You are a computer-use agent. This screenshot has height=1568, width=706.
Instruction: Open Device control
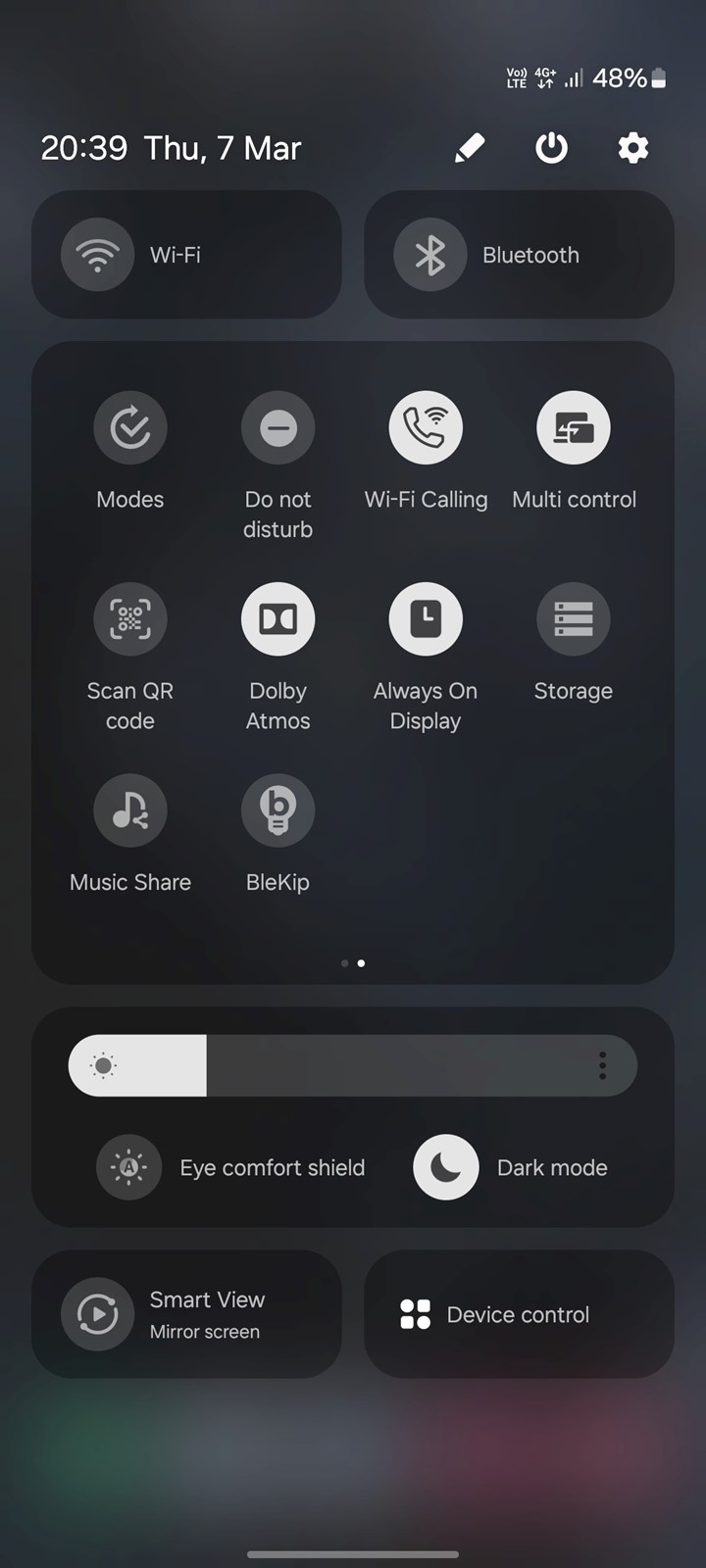519,1314
